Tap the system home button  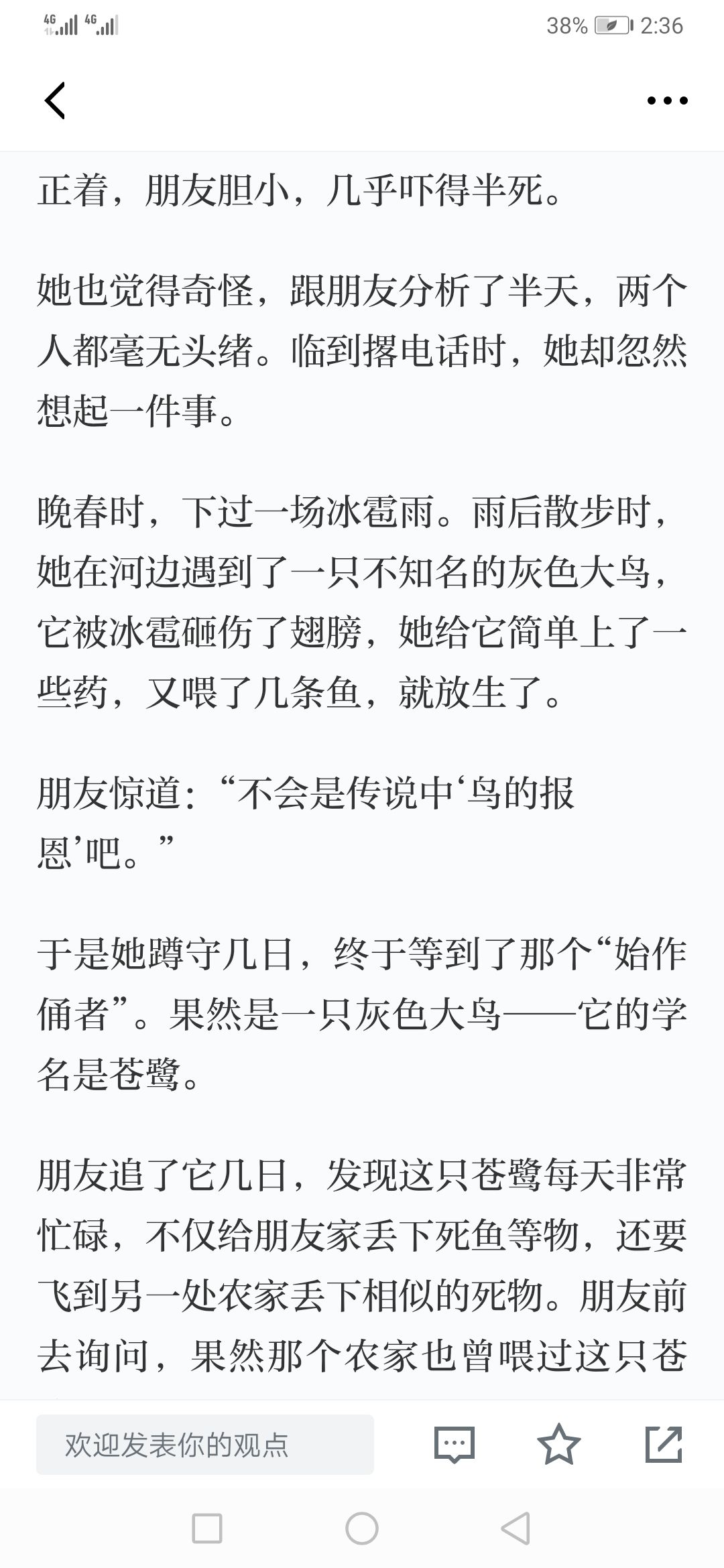point(362,1528)
